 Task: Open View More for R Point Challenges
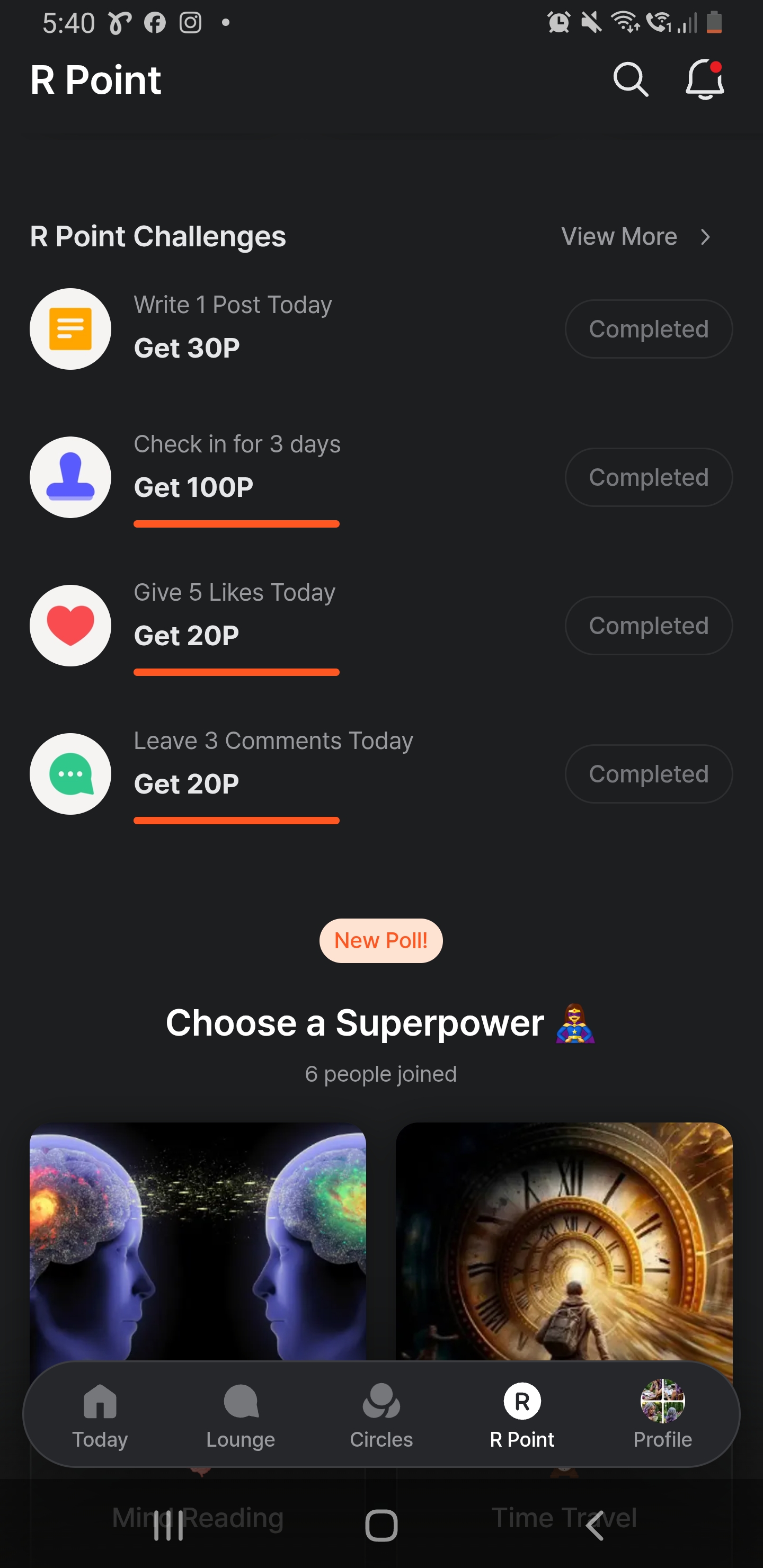point(636,236)
